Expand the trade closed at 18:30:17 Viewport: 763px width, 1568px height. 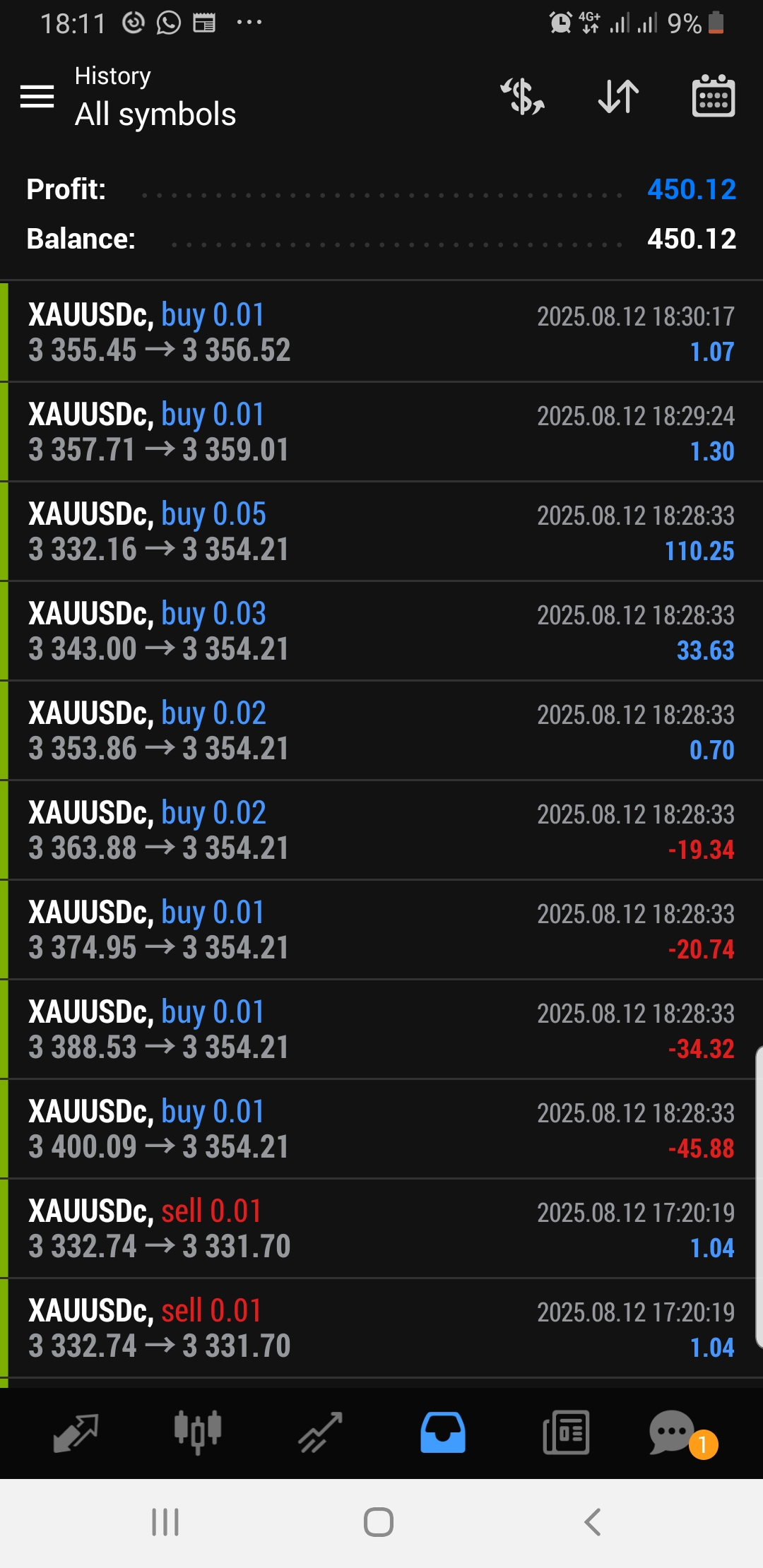click(x=381, y=332)
